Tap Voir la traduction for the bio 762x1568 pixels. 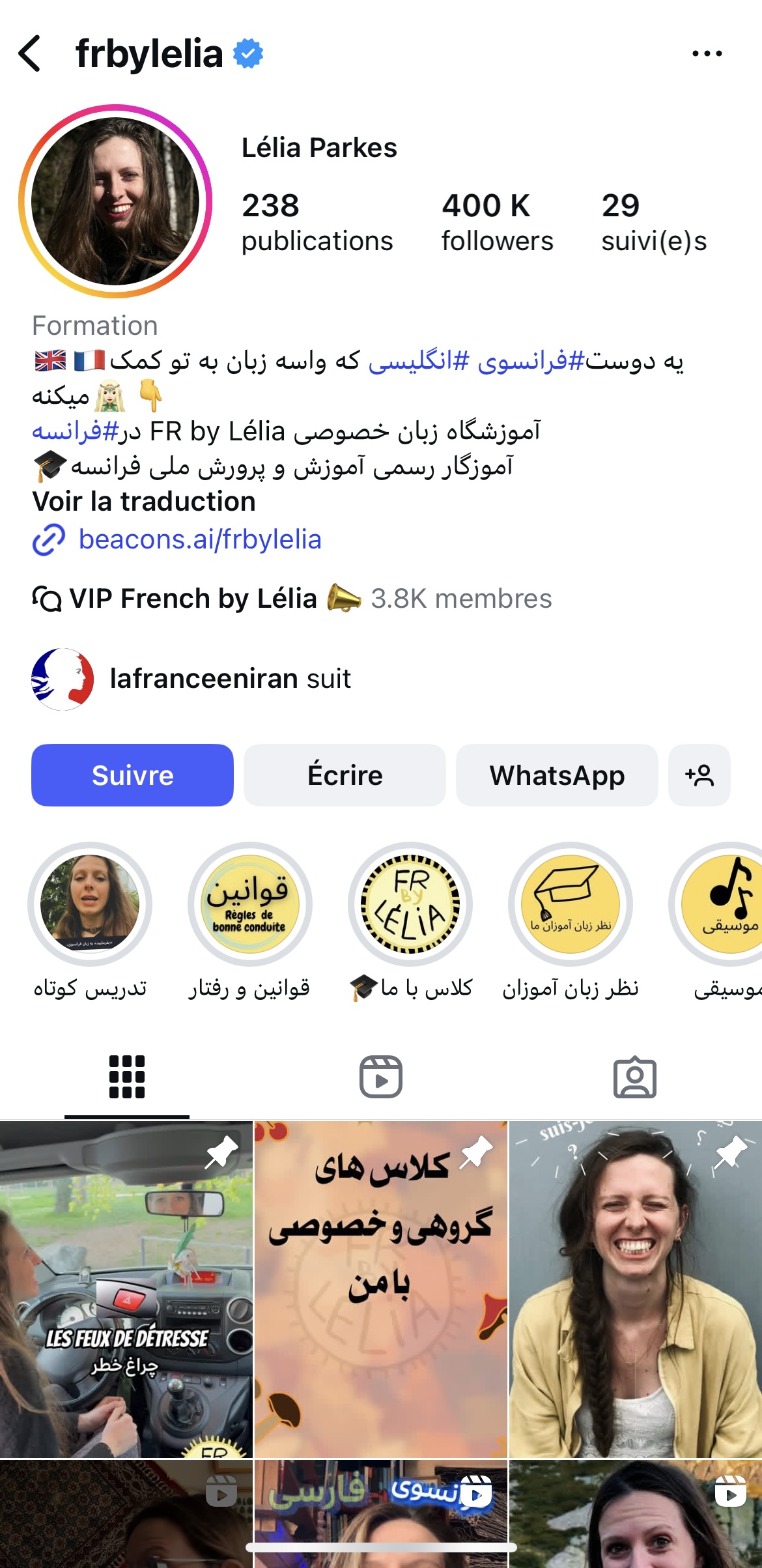coord(144,502)
